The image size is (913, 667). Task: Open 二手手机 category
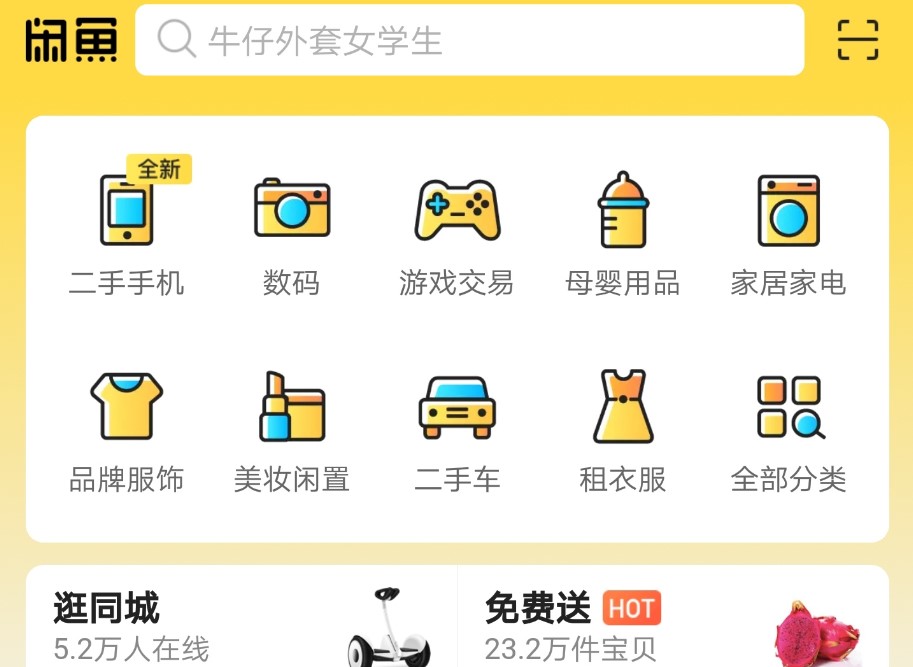(127, 232)
